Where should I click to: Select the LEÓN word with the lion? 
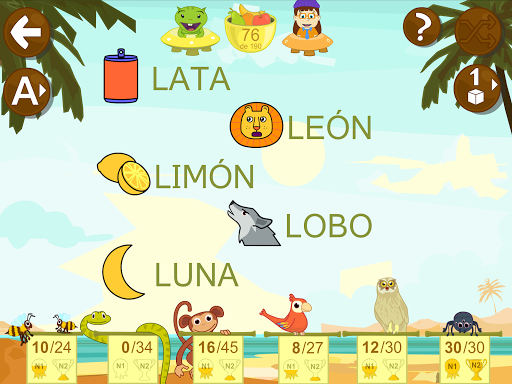click(301, 125)
